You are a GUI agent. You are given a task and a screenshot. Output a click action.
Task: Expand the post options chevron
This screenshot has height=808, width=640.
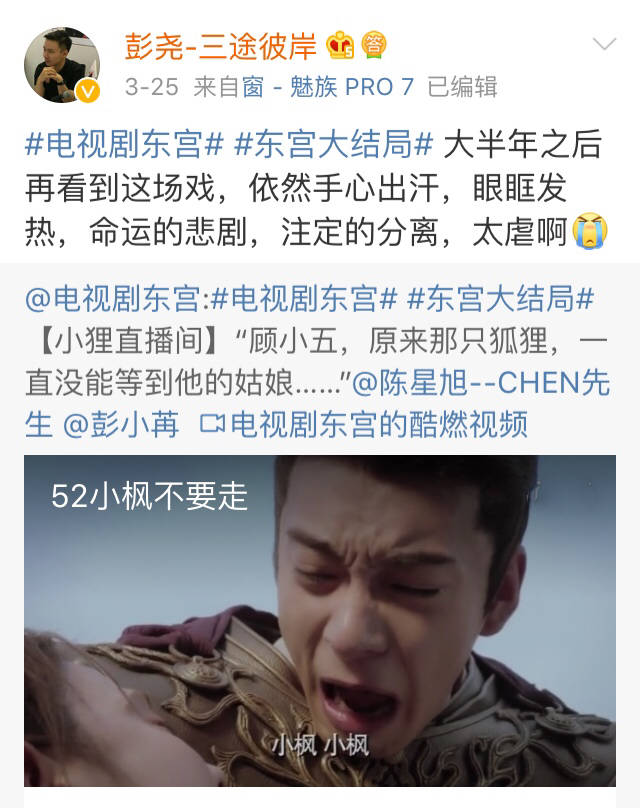[x=604, y=44]
